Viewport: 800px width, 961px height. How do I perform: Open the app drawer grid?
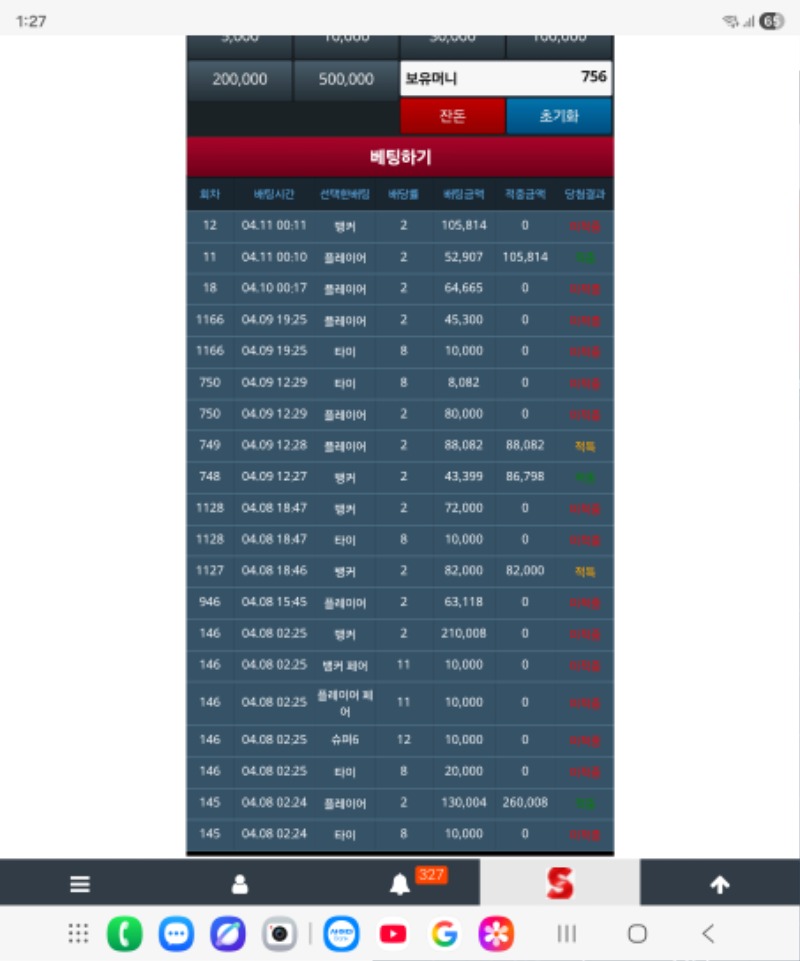point(78,934)
